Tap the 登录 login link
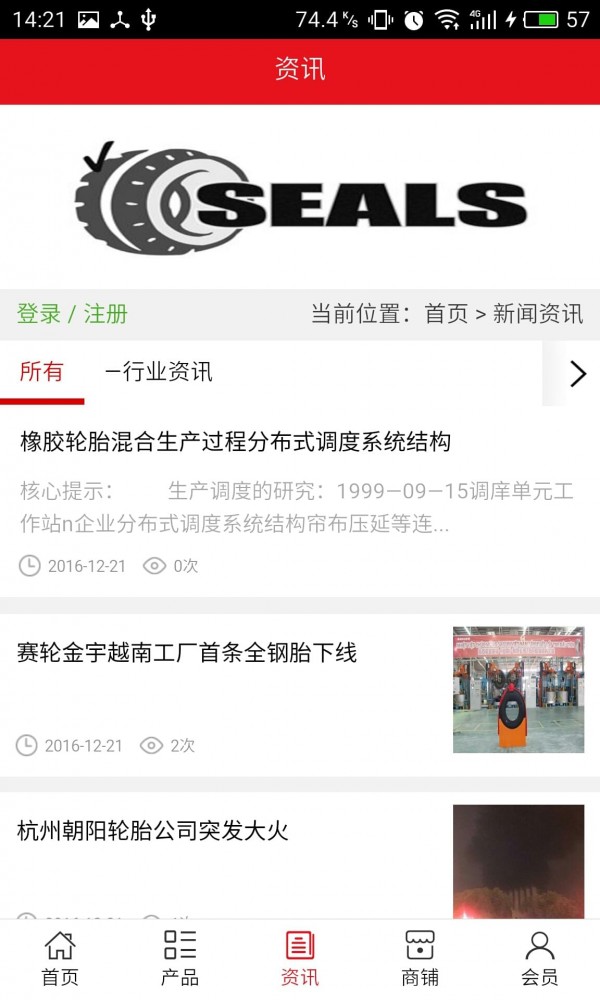Image resolution: width=600 pixels, height=1000 pixels. [x=39, y=314]
